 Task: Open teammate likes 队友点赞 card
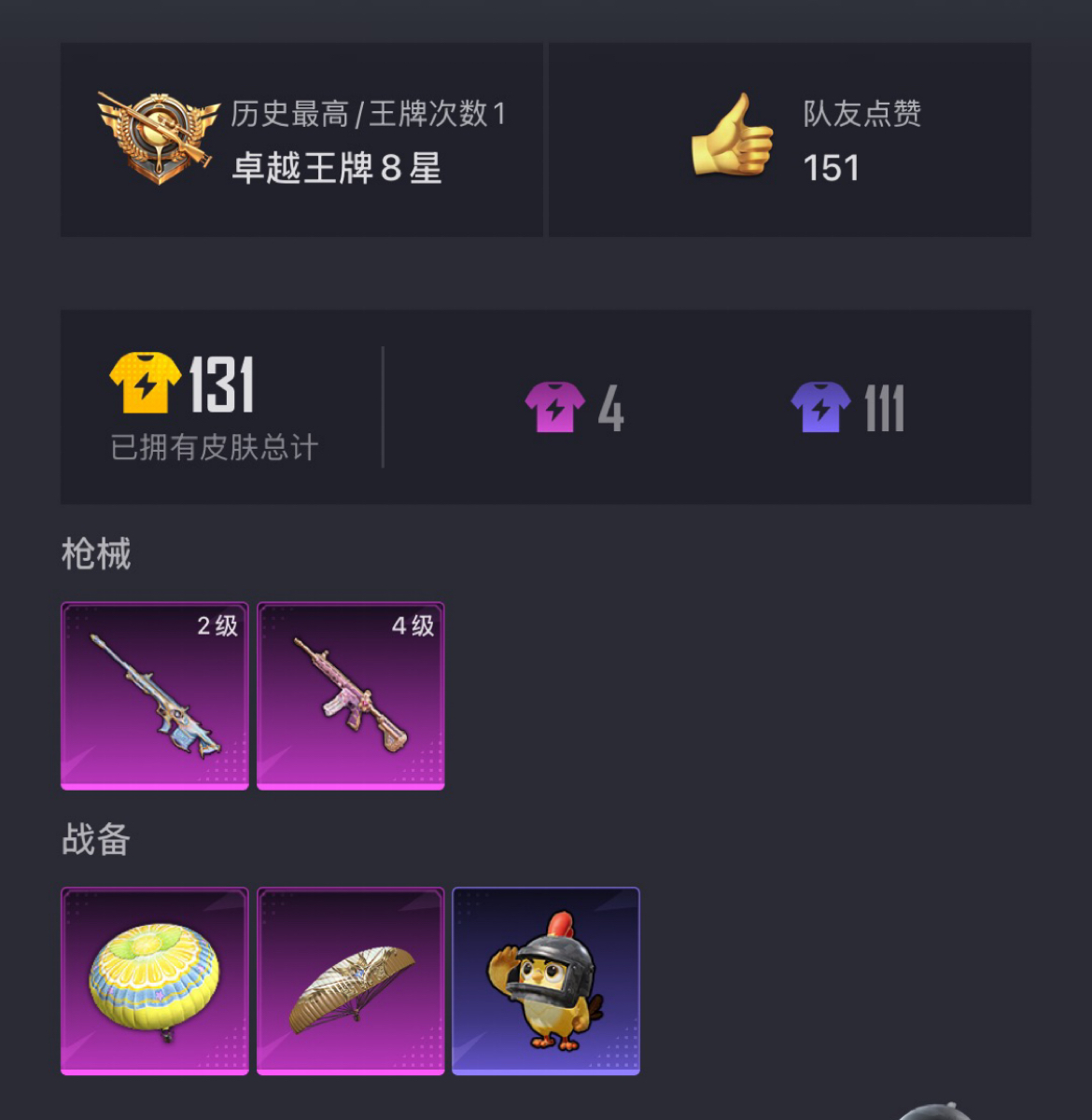pyautogui.click(x=790, y=140)
